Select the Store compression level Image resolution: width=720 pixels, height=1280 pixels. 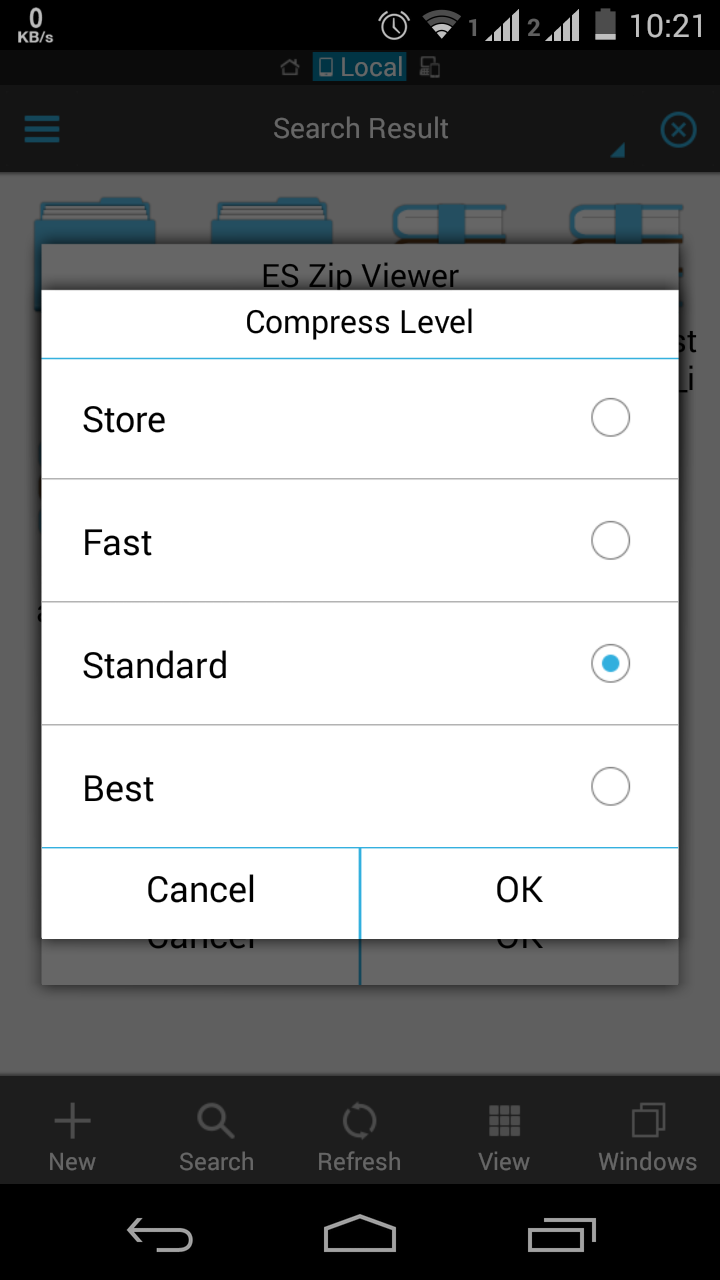[360, 419]
